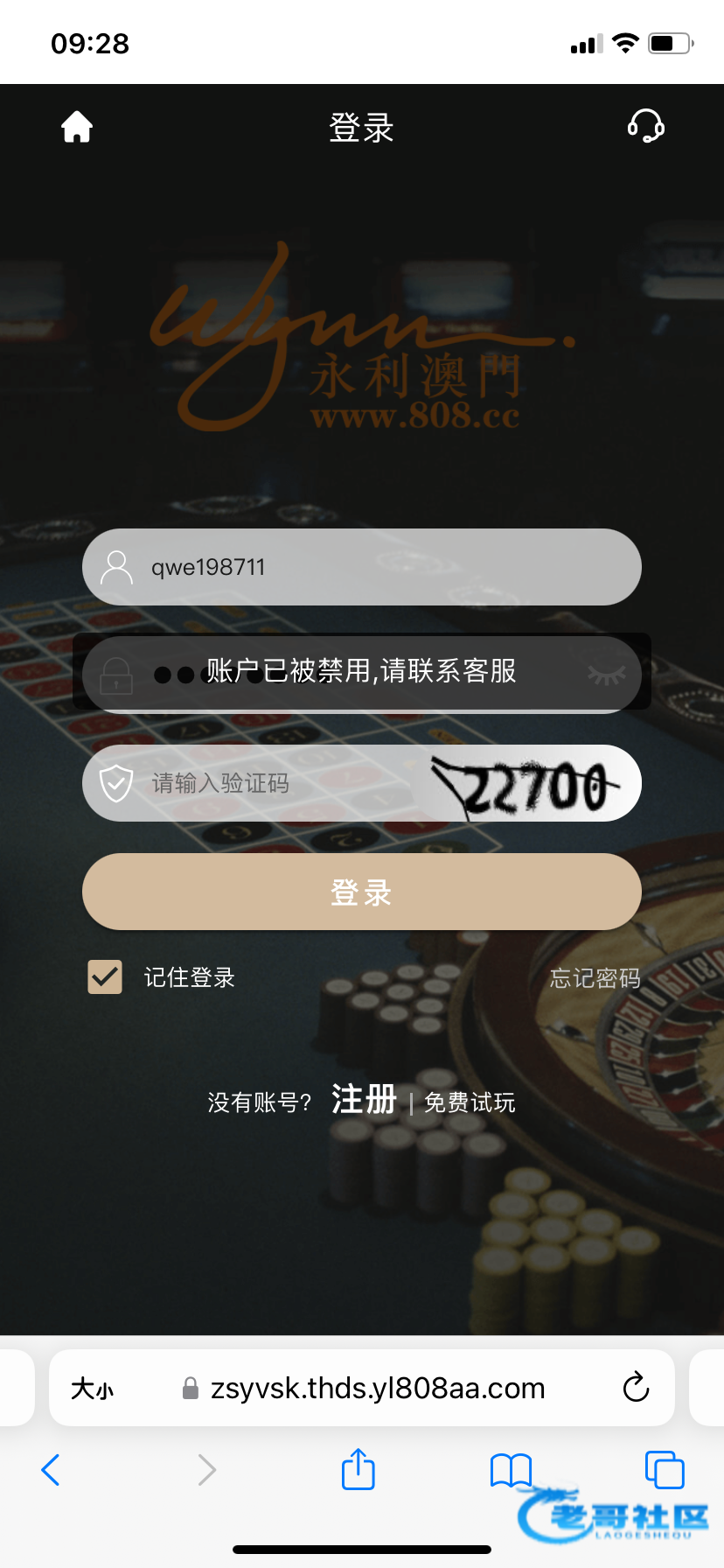Go to the home page icon
Viewport: 724px width, 1568px height.
[x=77, y=127]
